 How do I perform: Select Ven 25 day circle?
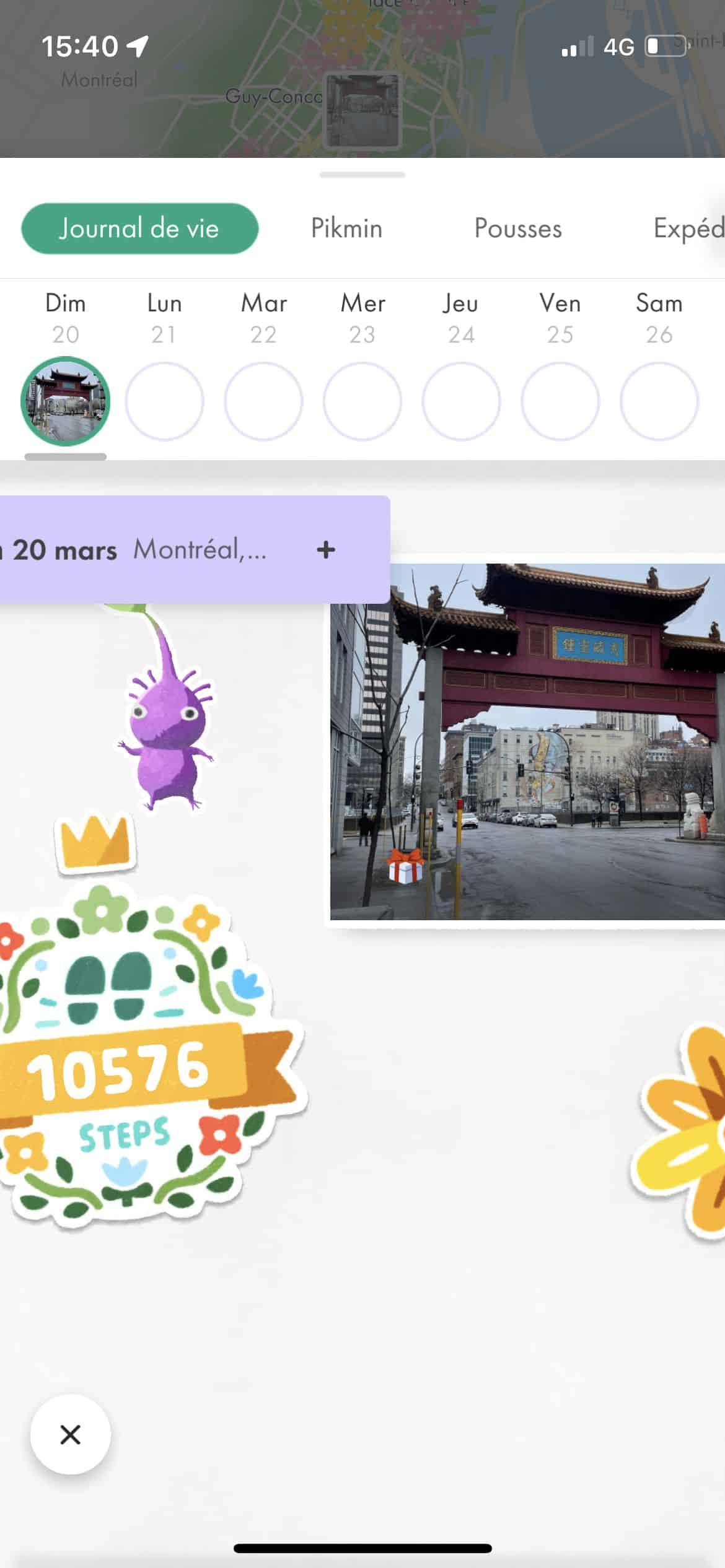pos(560,401)
